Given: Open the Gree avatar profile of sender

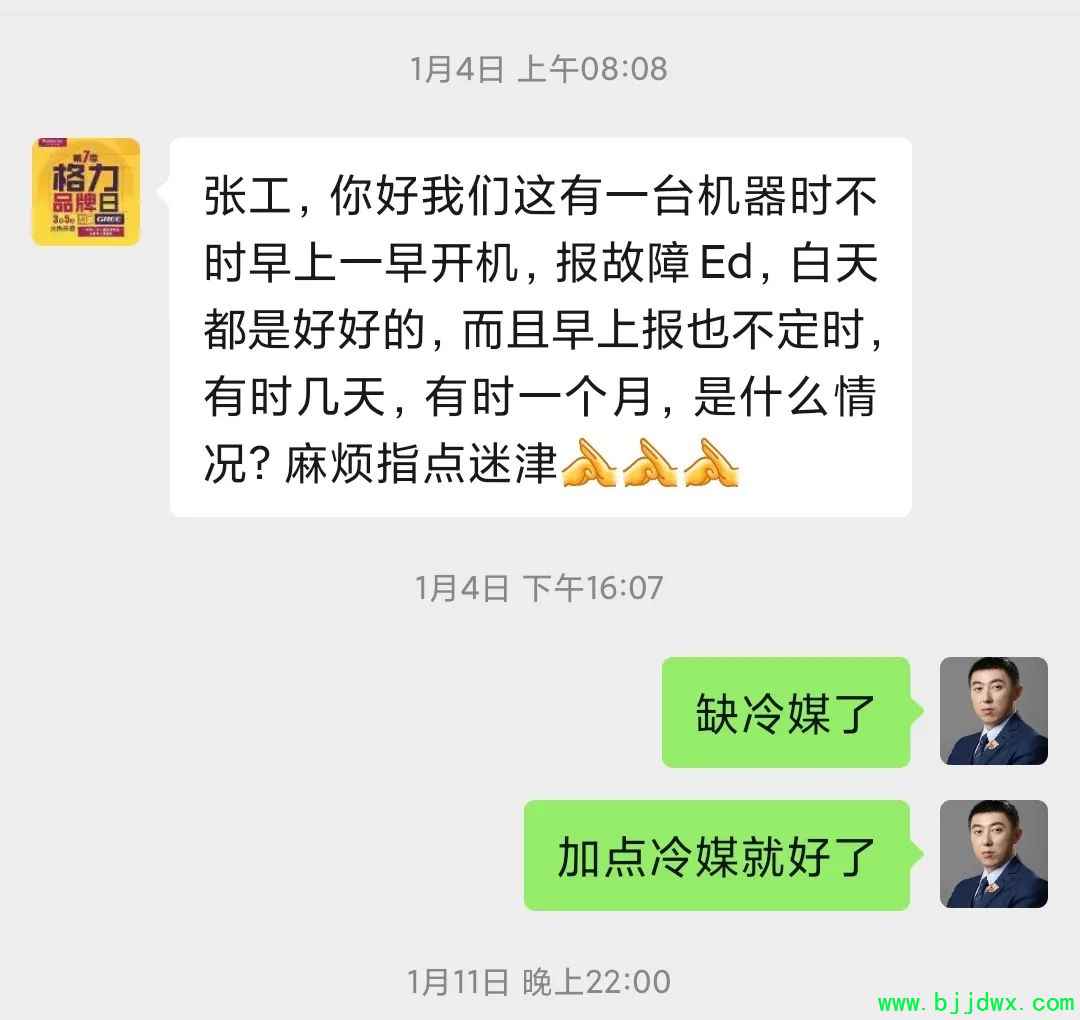Looking at the screenshot, I should tap(86, 192).
